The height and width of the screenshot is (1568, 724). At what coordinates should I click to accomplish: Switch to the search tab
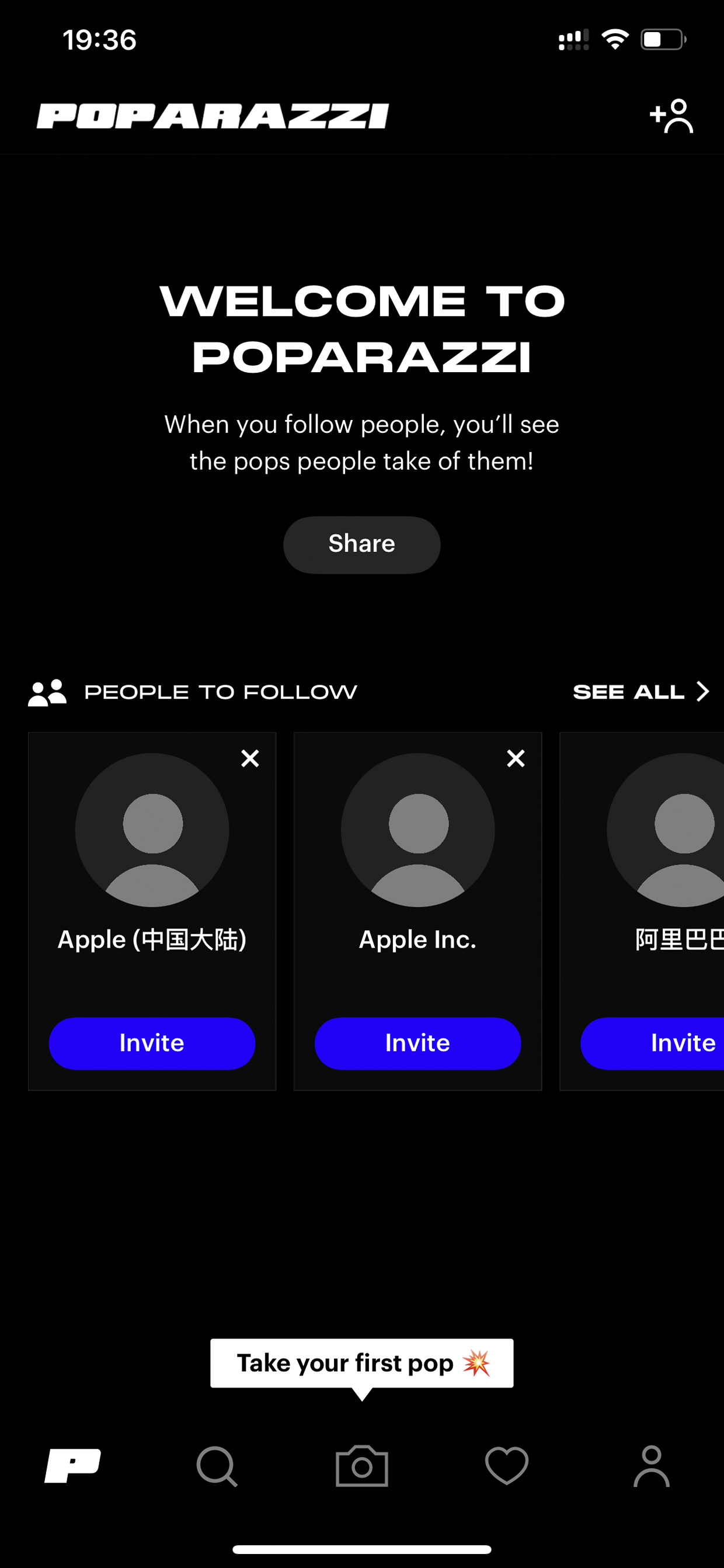coord(217,1467)
